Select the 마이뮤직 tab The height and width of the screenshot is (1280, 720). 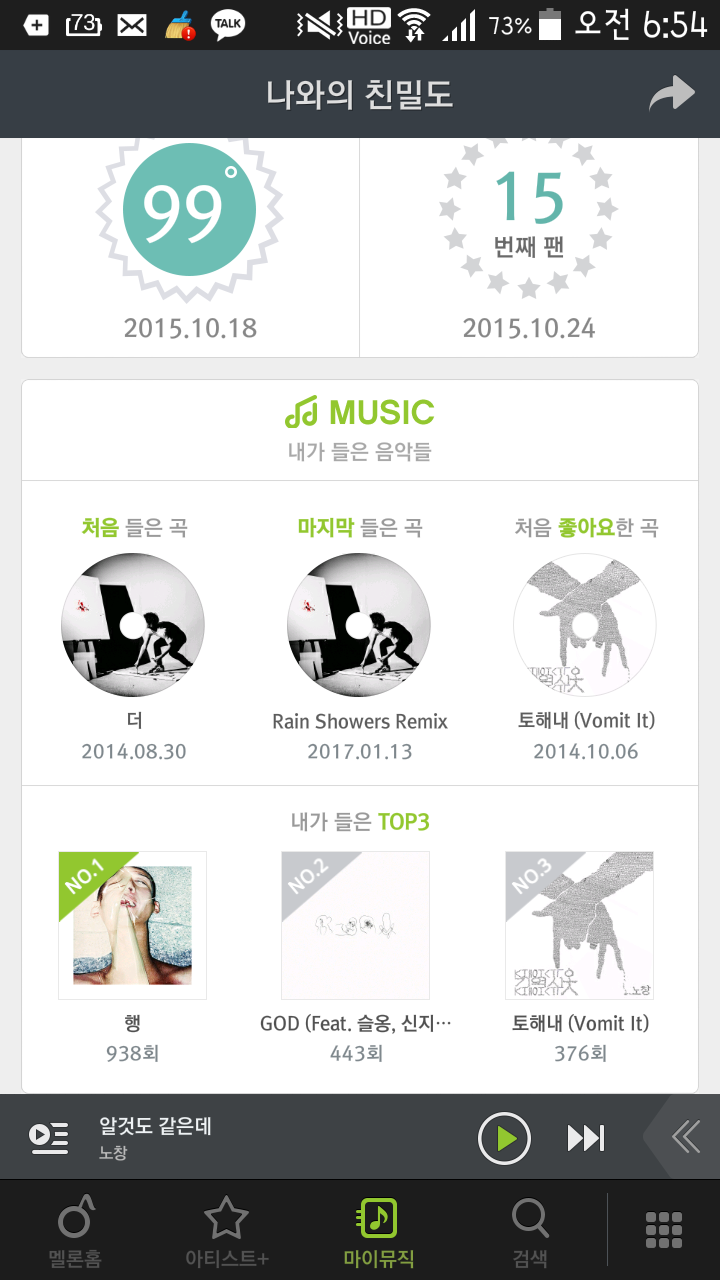click(377, 1230)
